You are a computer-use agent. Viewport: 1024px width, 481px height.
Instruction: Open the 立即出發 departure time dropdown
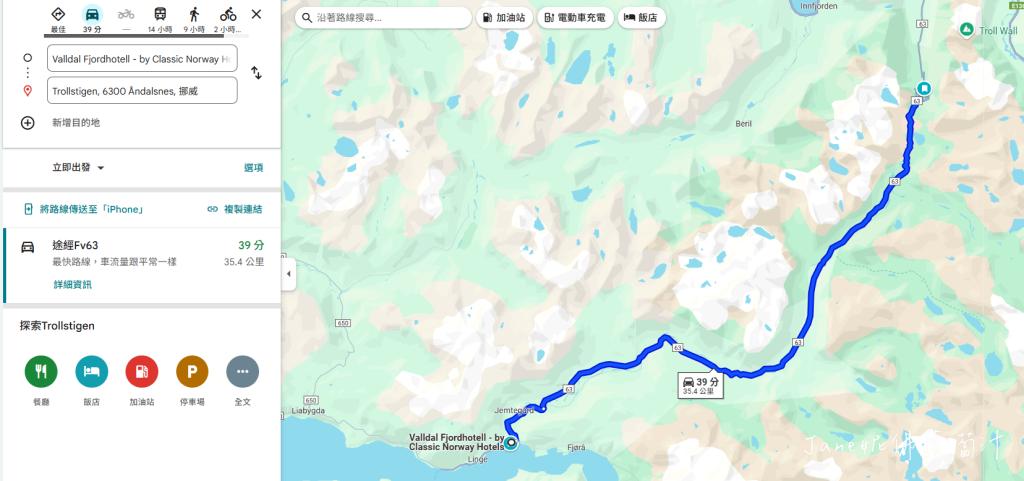pyautogui.click(x=79, y=168)
